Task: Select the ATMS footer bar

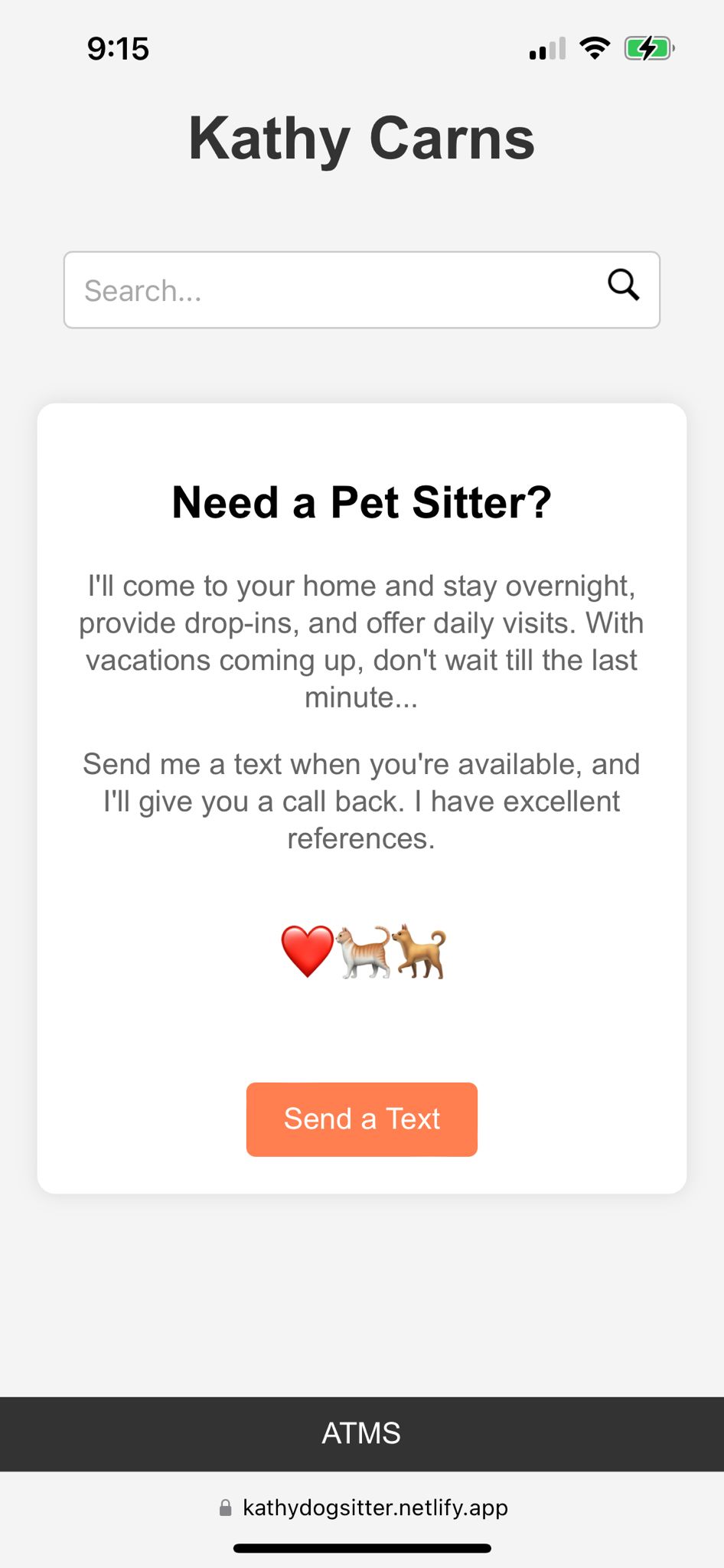Action: pos(361,1432)
